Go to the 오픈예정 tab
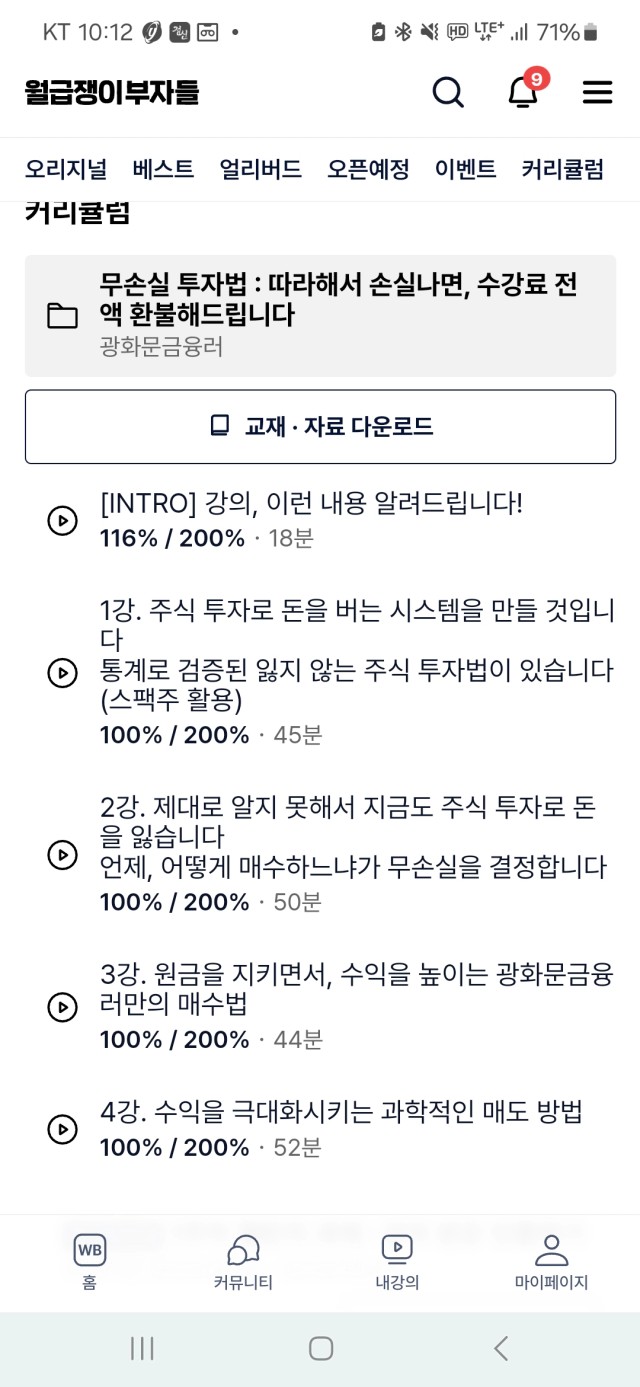This screenshot has height=1387, width=640. [x=368, y=169]
